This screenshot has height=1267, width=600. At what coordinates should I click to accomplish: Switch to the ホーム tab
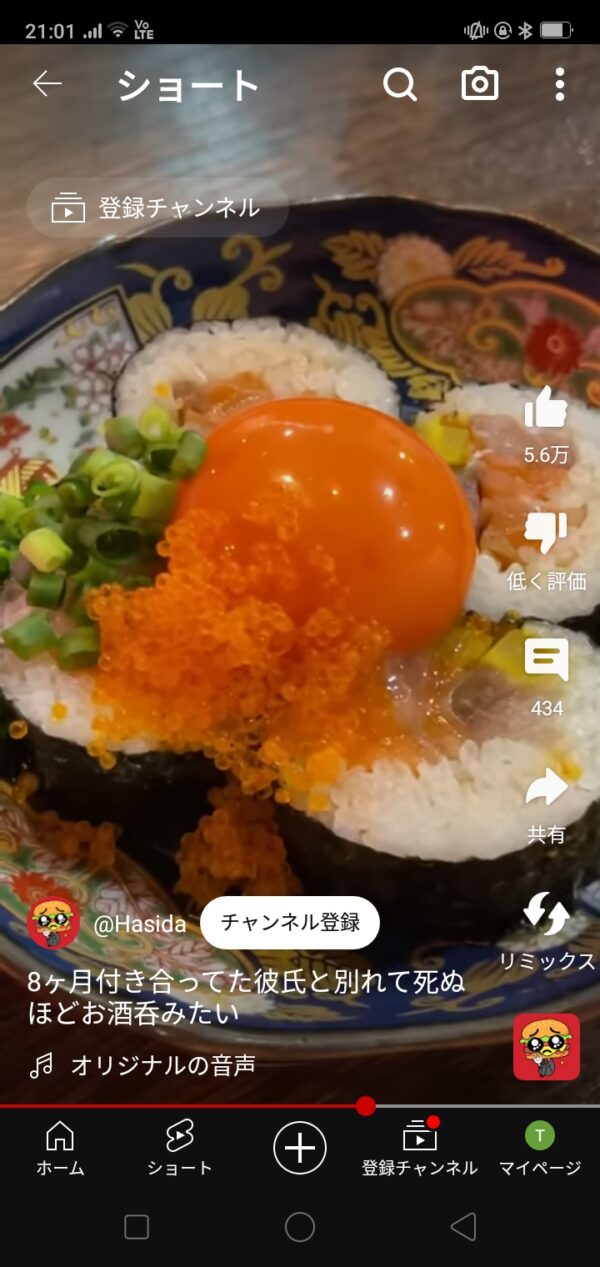pos(60,1148)
